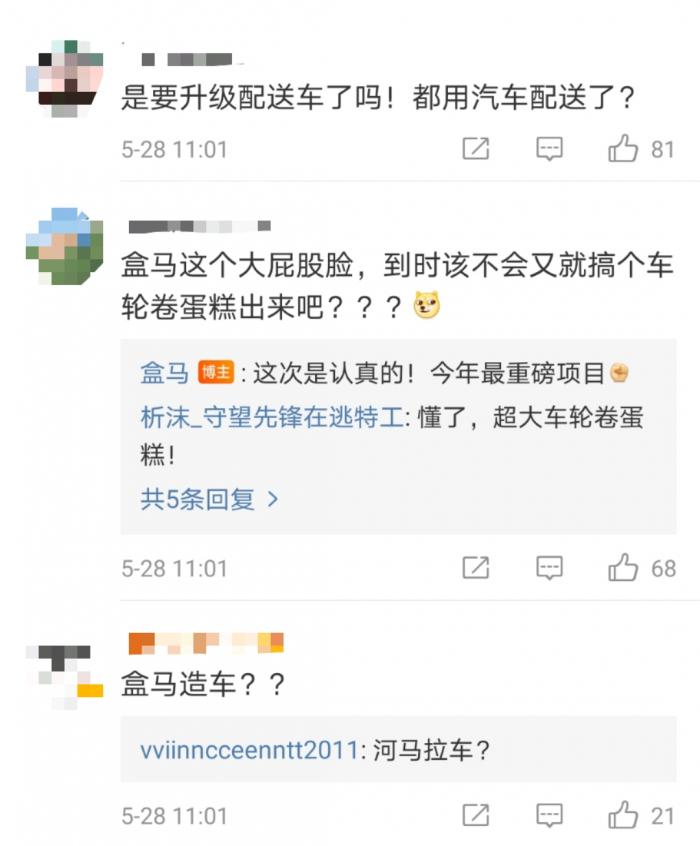This screenshot has height=846, width=700.
Task: Repost the comment ending 都用汽车配送了
Action: (476, 150)
